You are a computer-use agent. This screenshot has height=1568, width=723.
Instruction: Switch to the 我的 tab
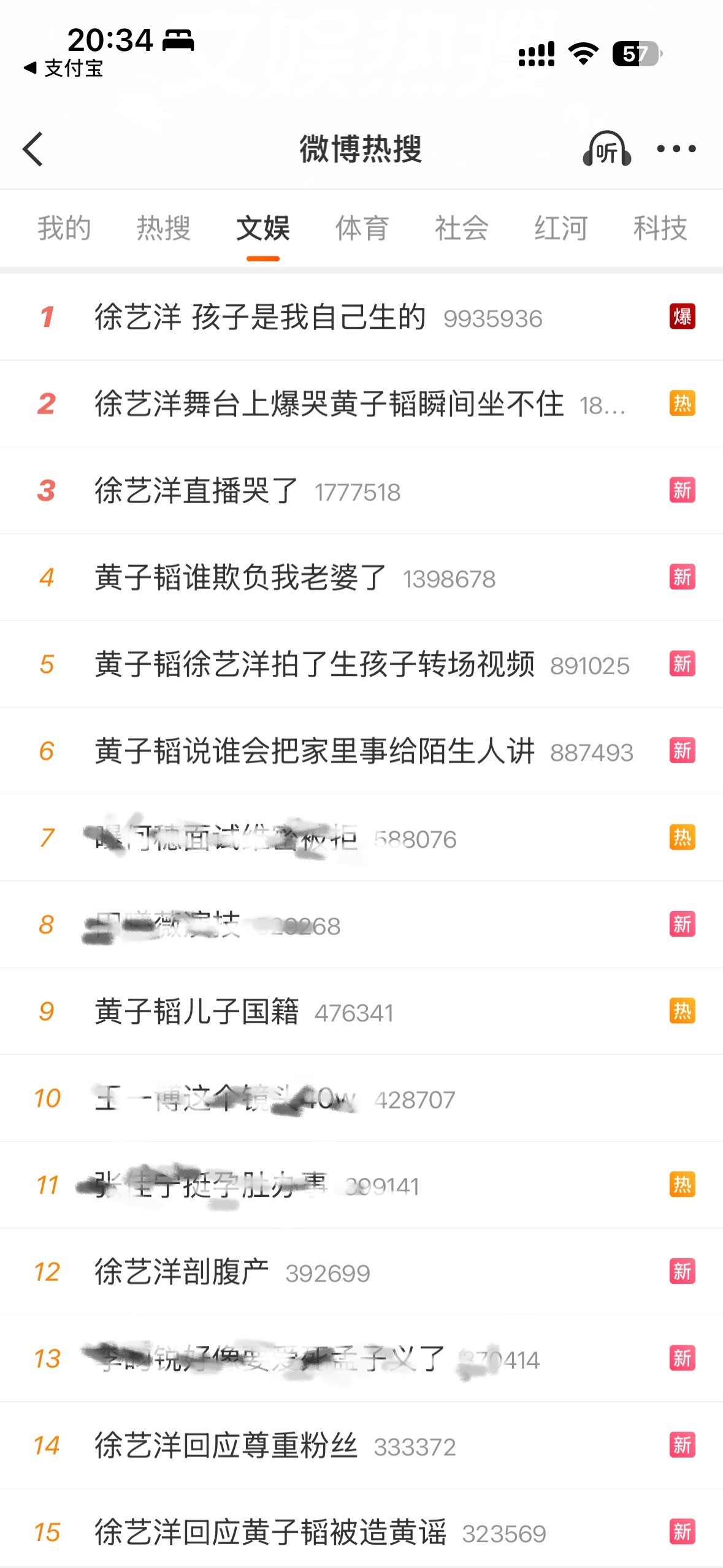tap(64, 228)
